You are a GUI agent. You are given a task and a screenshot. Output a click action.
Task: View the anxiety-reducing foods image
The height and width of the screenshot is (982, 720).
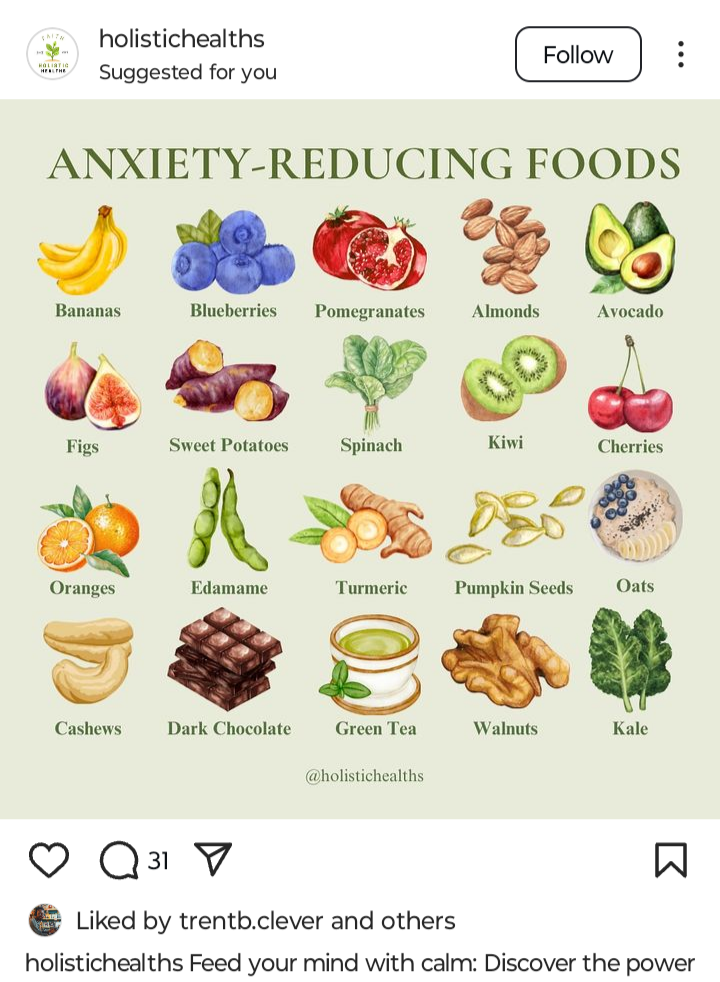[360, 458]
